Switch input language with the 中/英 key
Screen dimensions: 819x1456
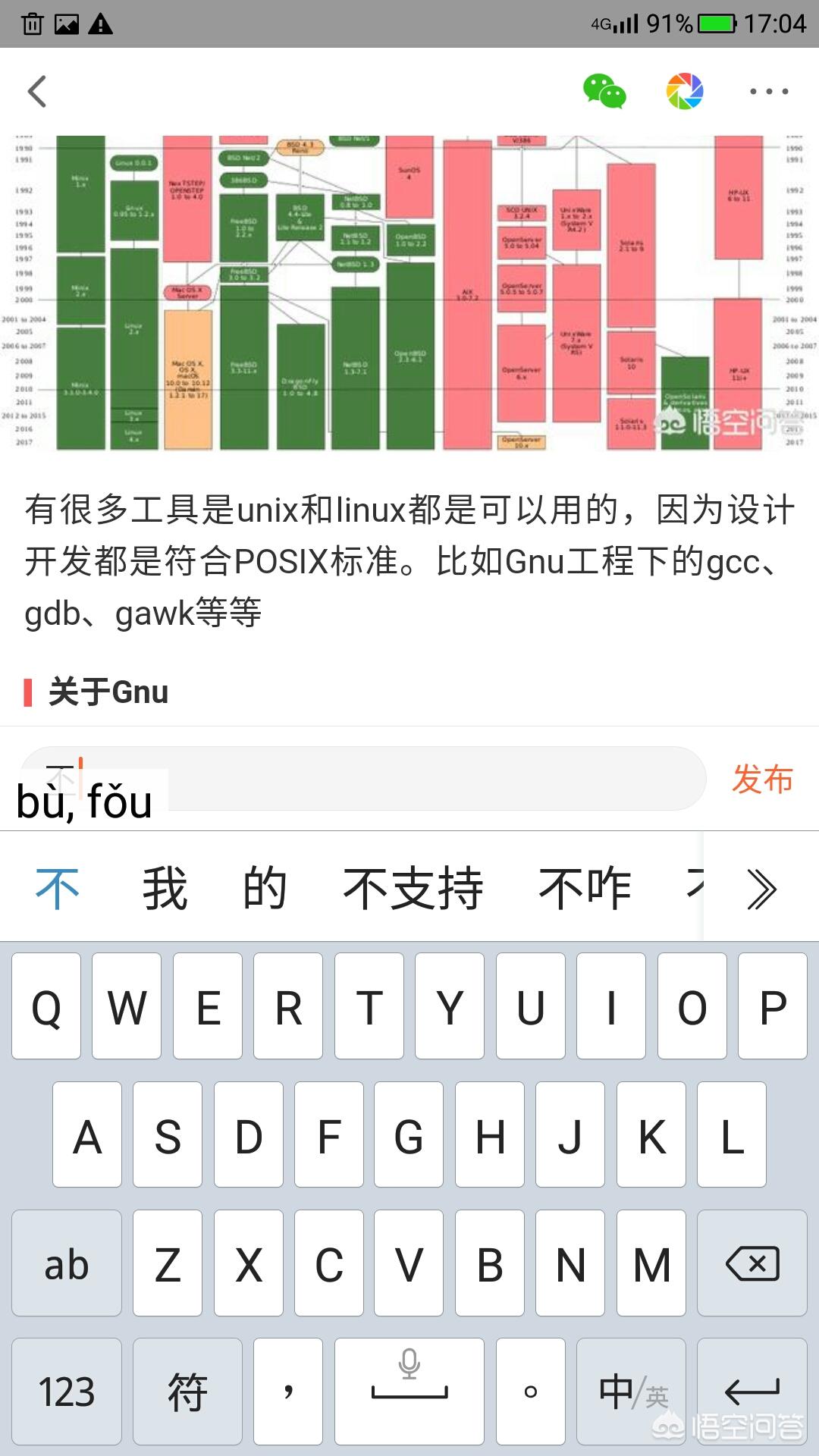631,1392
